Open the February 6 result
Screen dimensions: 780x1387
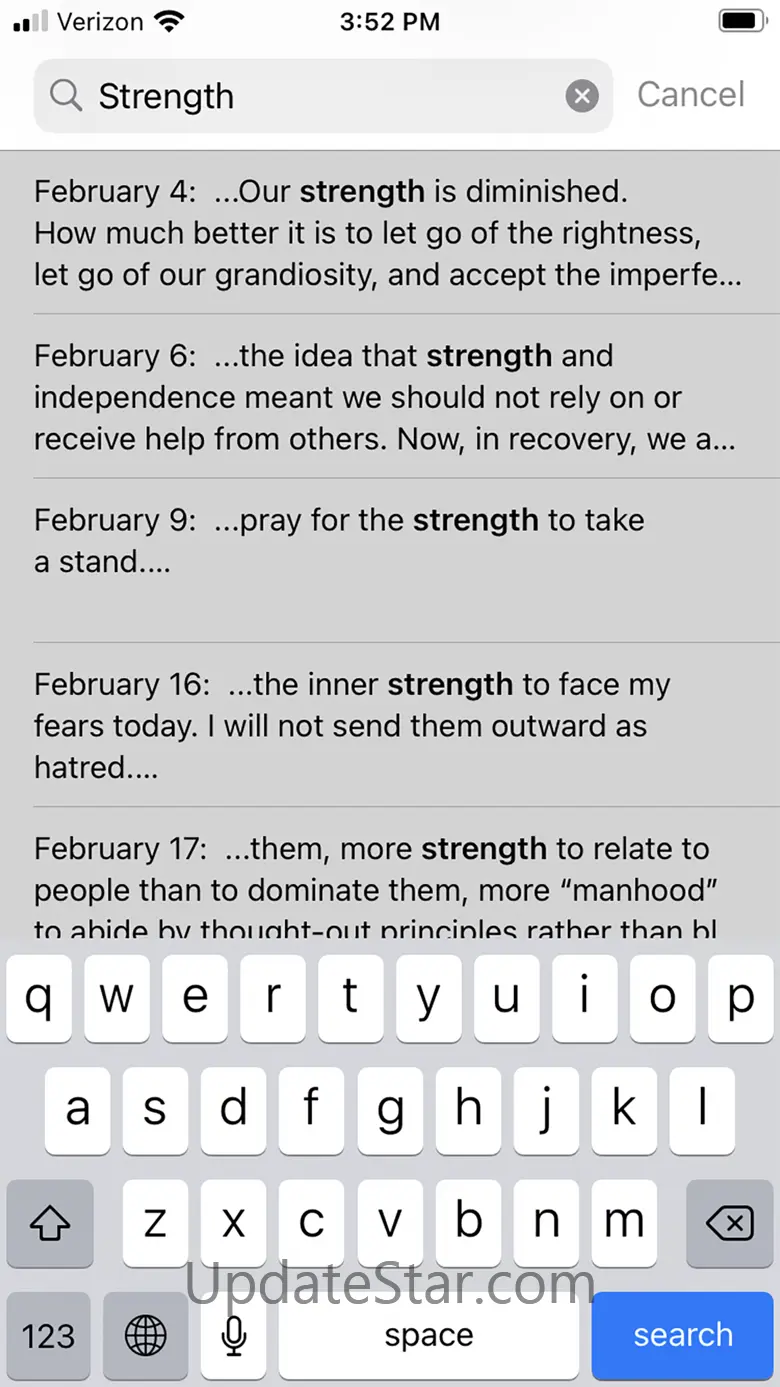click(x=388, y=397)
